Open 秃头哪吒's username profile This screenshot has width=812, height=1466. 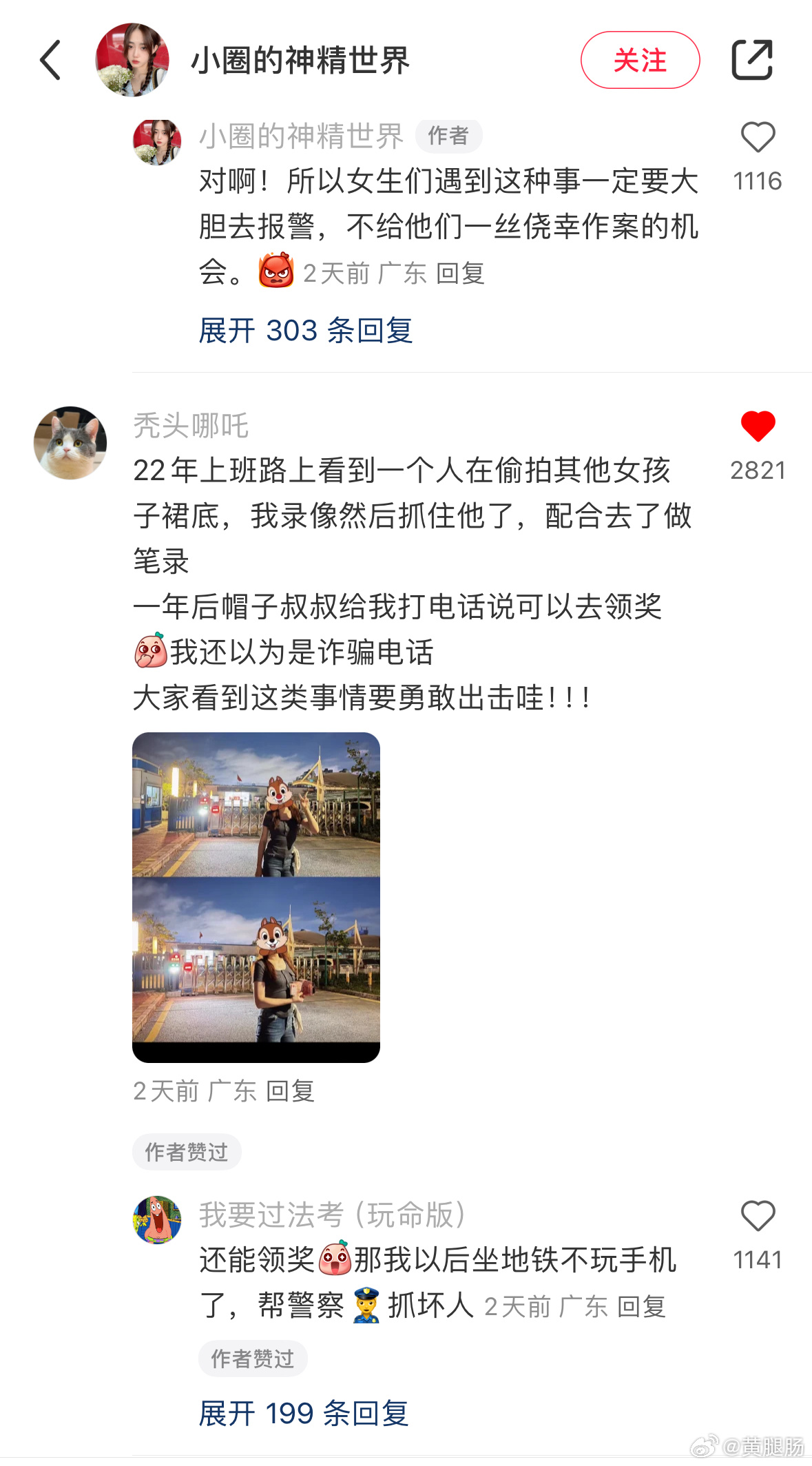click(191, 426)
